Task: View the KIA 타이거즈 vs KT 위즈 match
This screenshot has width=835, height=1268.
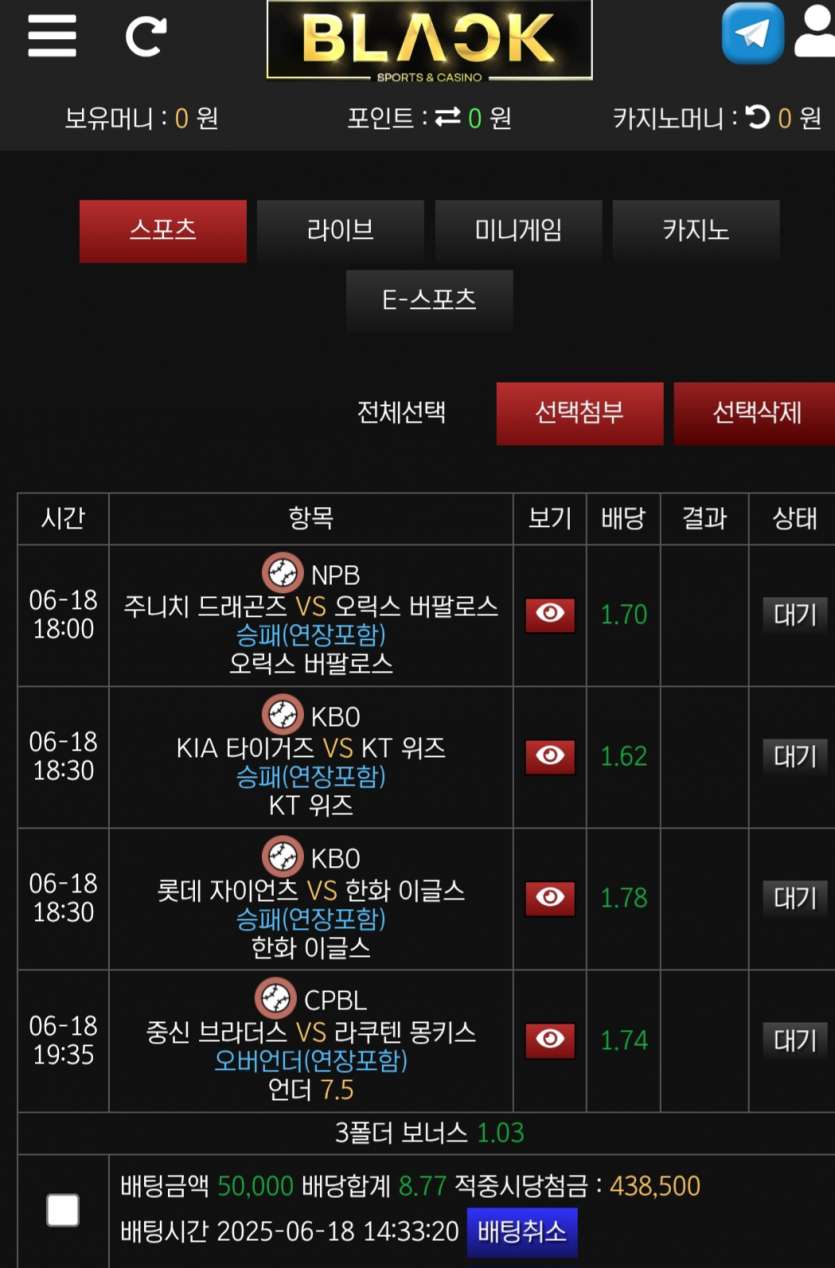Action: (550, 757)
